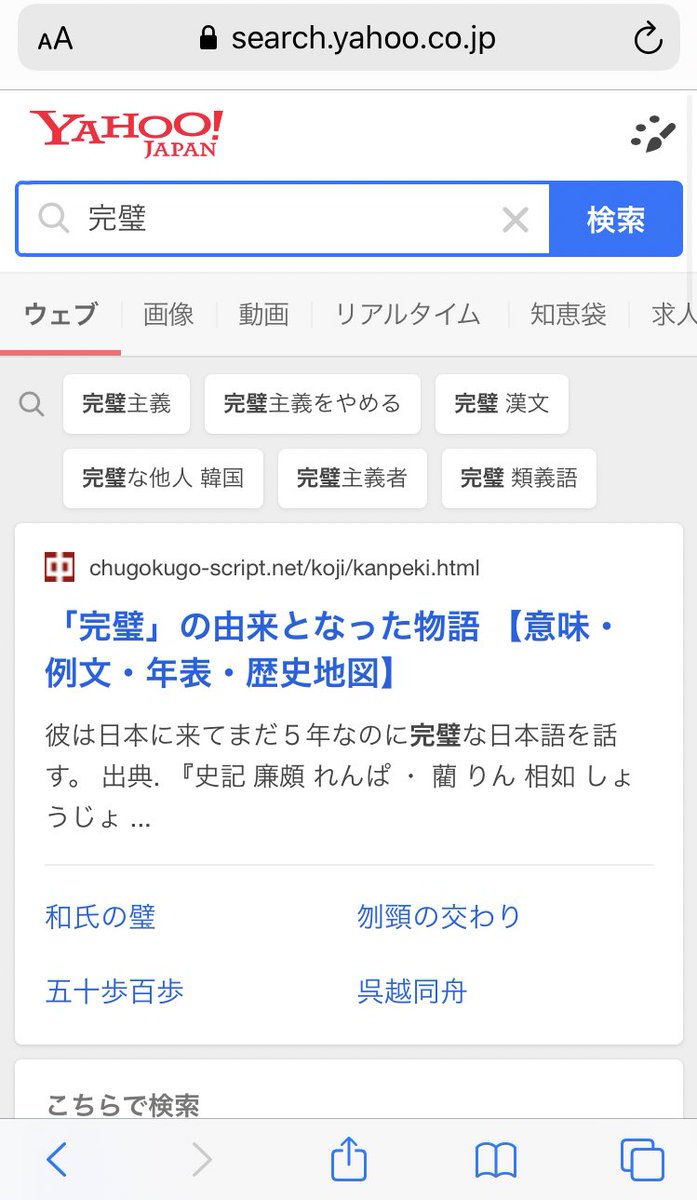697x1200 pixels.
Task: Select the 完璧主義者 suggestion chip
Action: point(351,478)
